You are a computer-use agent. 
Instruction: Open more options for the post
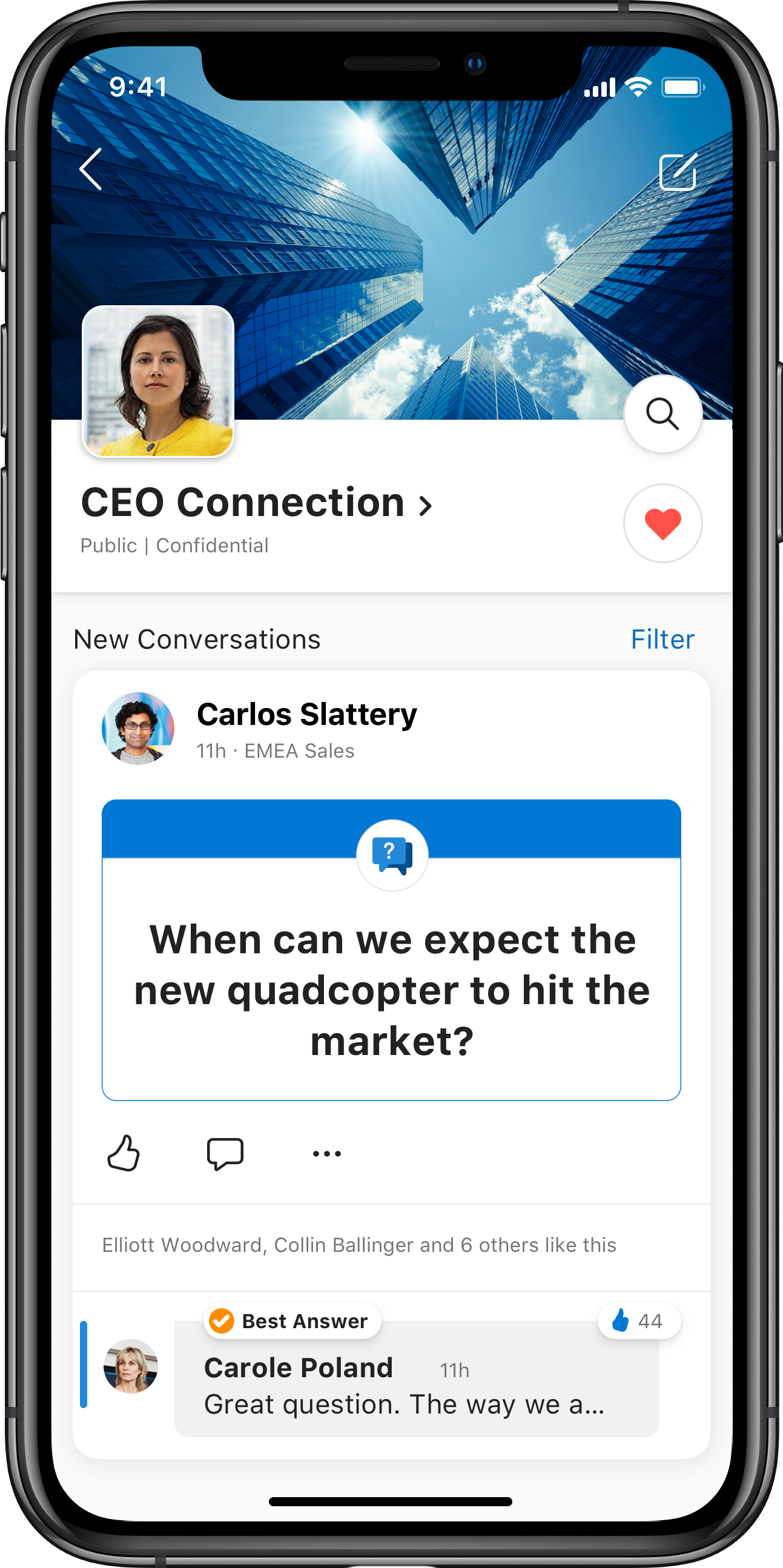(327, 1153)
